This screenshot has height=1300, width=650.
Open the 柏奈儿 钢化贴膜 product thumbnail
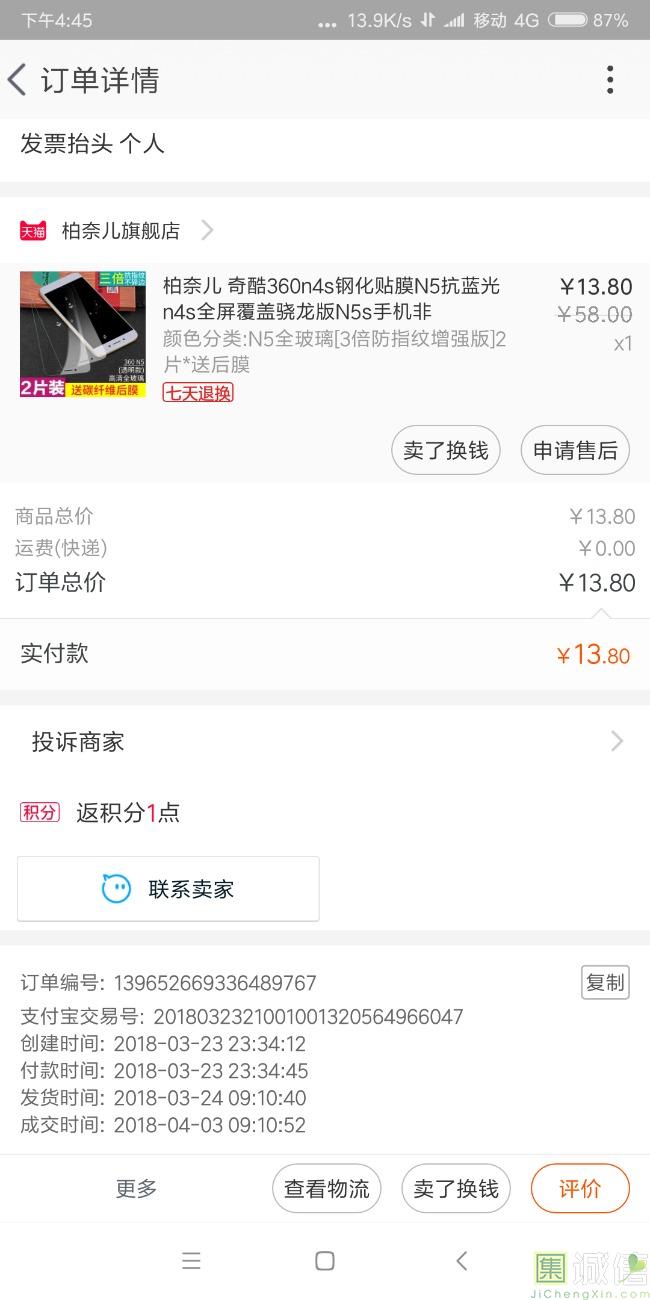pyautogui.click(x=83, y=334)
